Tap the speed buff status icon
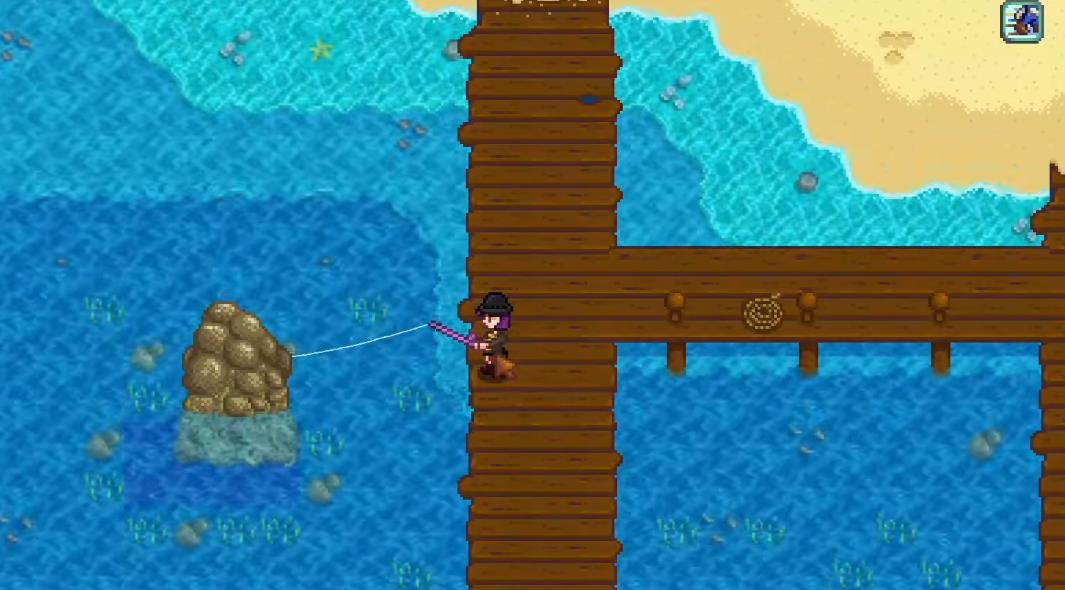The width and height of the screenshot is (1065, 590). 1022,21
